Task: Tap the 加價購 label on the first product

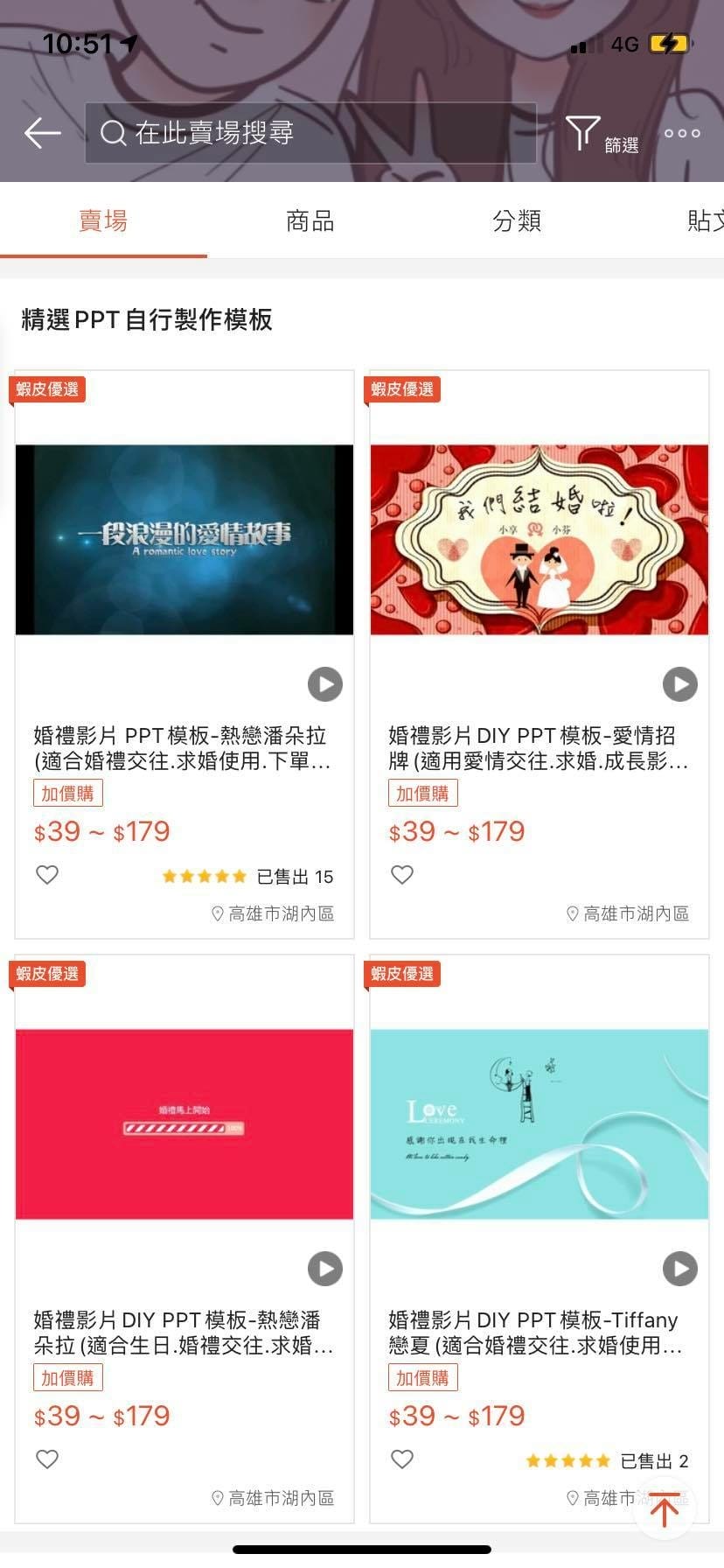Action: [x=68, y=792]
